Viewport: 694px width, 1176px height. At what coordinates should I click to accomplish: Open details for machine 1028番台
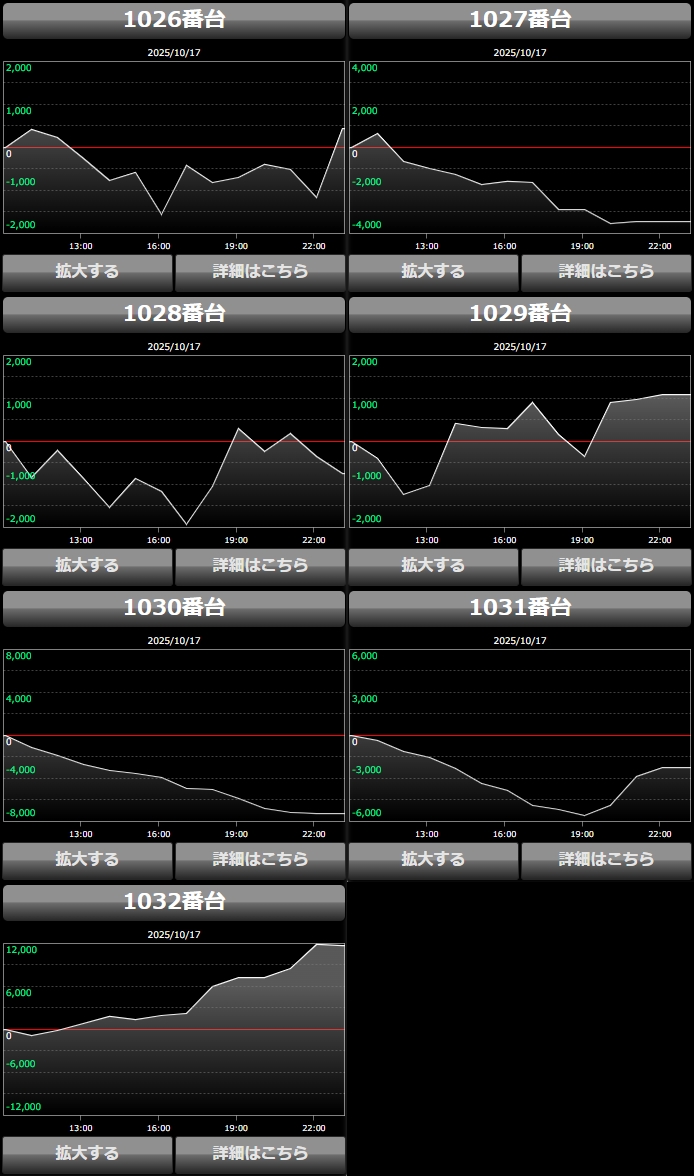(260, 566)
